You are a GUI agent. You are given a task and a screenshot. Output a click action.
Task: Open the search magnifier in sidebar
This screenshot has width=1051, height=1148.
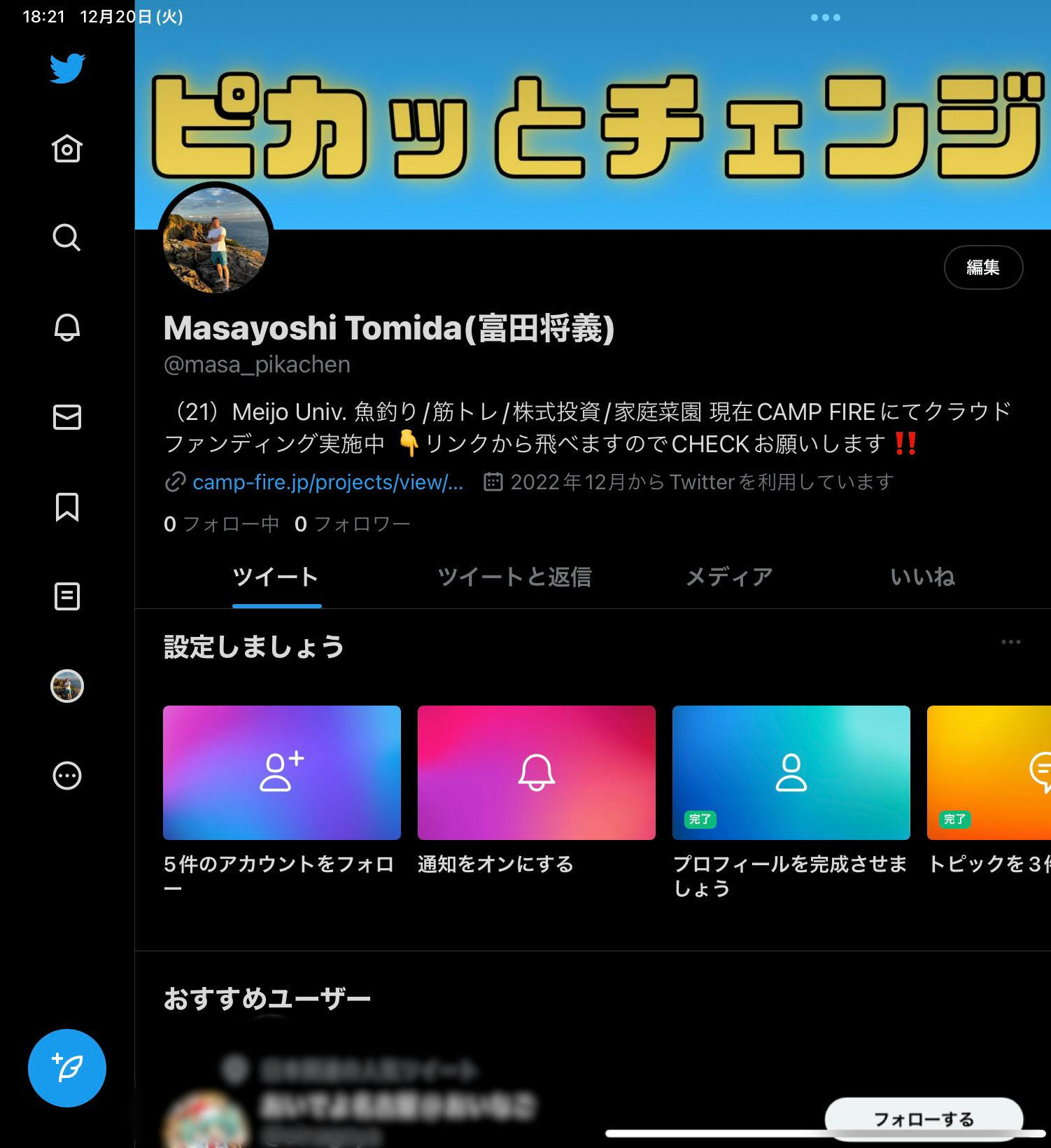[67, 238]
